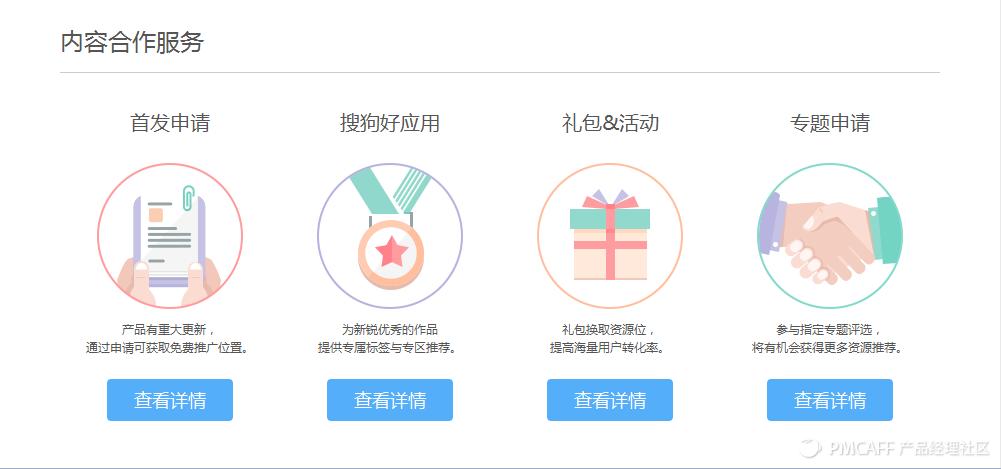Select 查看详情 below 专题申请
This screenshot has width=1001, height=469.
tap(830, 400)
